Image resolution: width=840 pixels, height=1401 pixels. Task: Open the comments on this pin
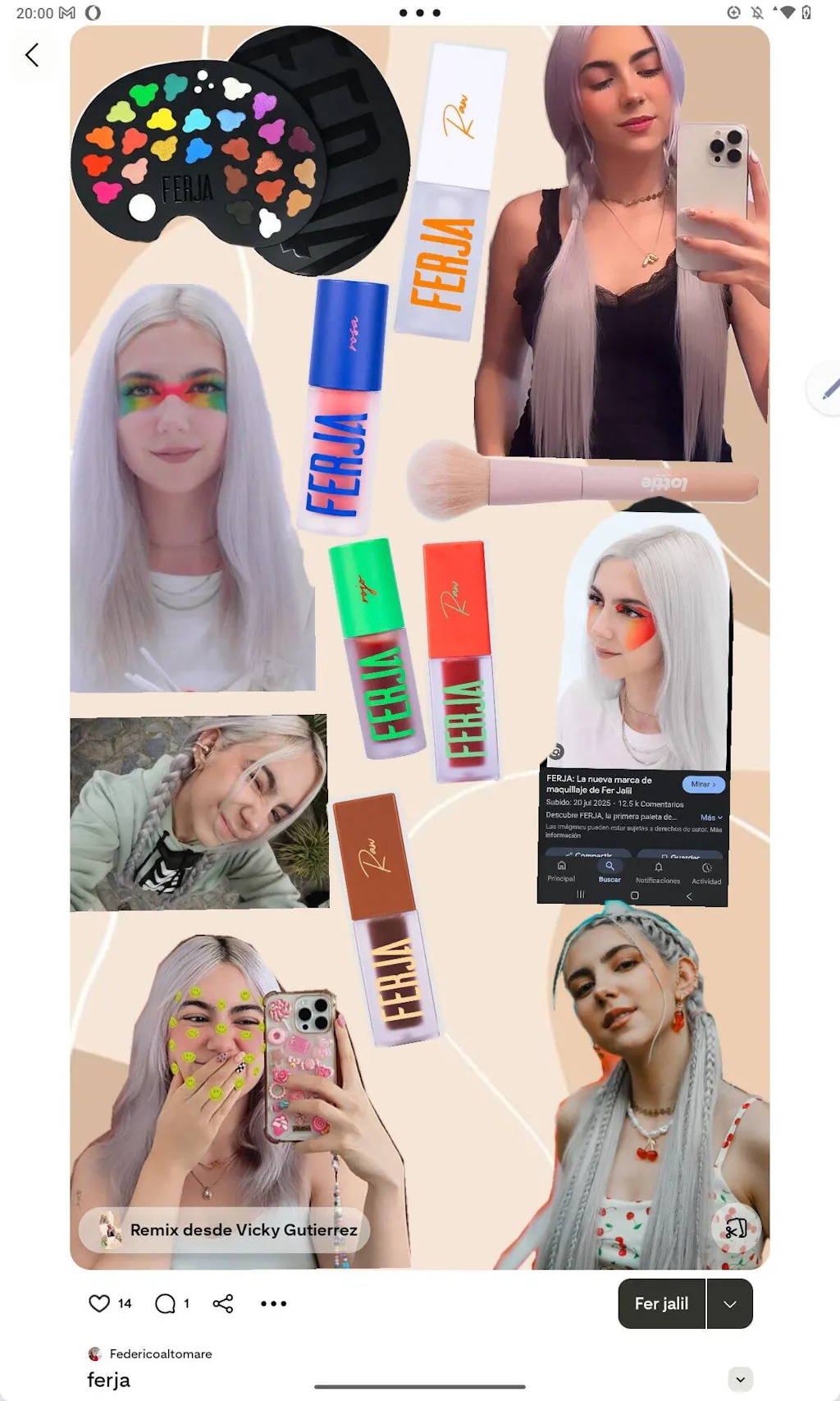(166, 1303)
